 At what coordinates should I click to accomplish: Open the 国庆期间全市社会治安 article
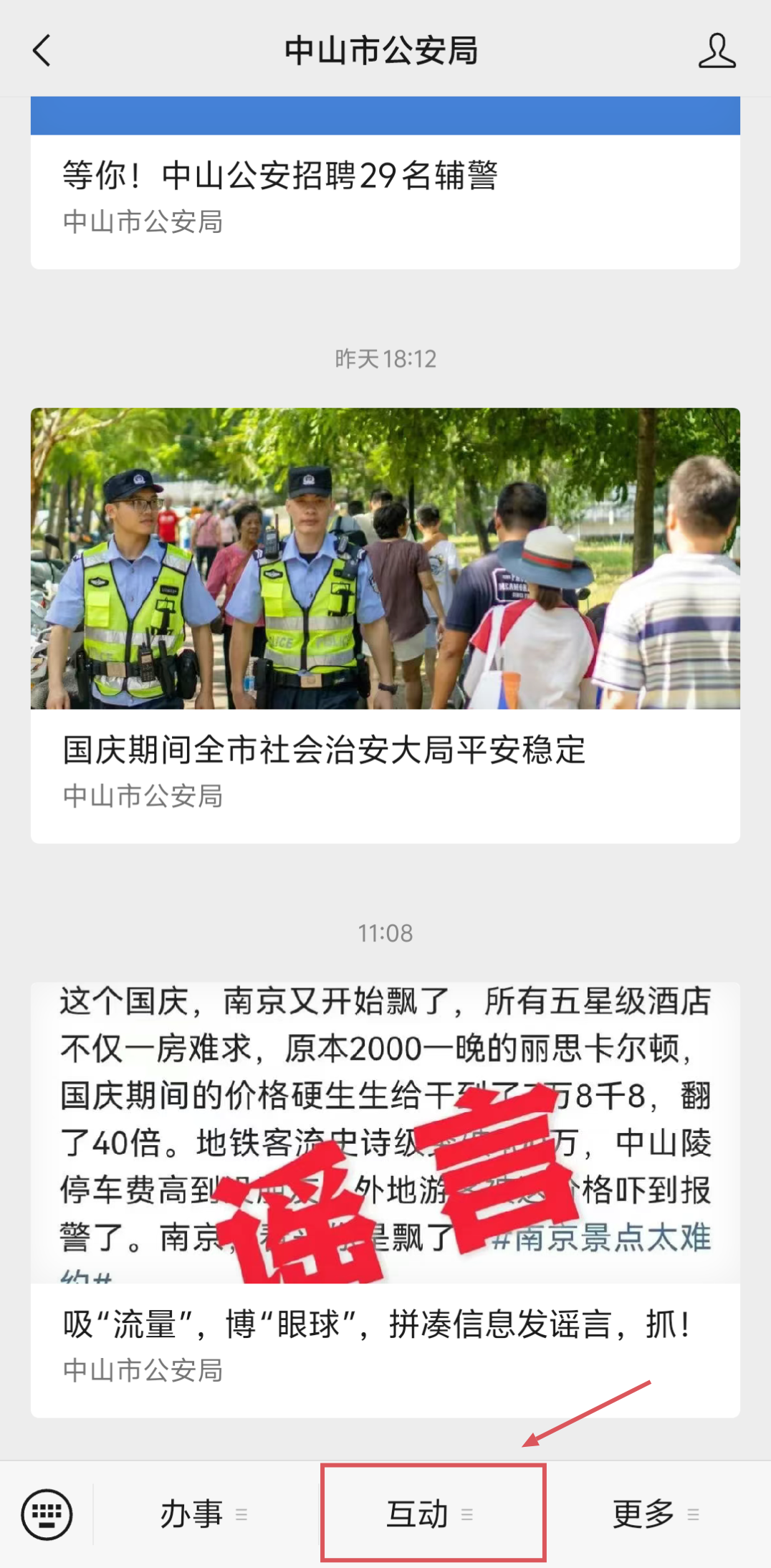[385, 625]
